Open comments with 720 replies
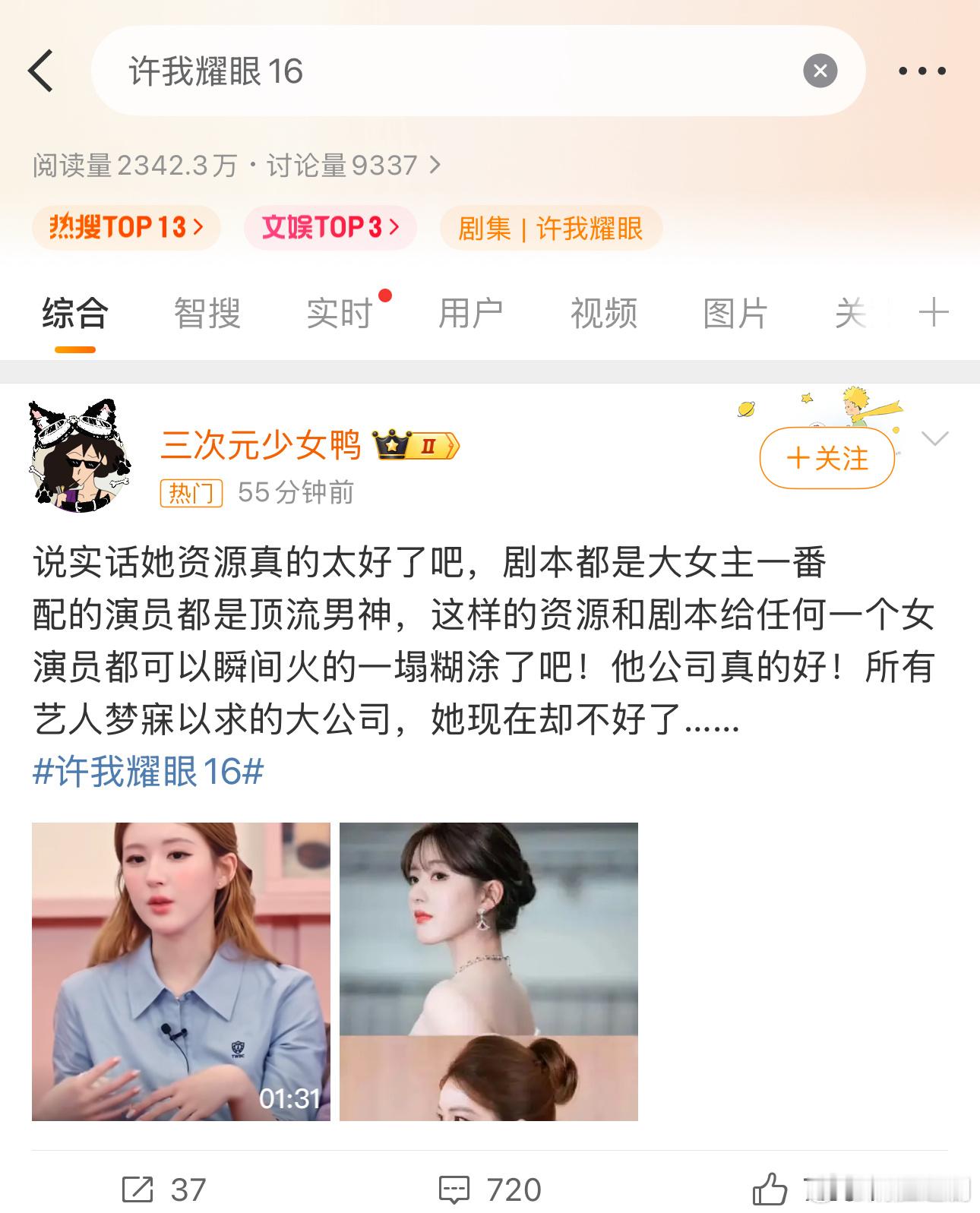 (x=490, y=1189)
